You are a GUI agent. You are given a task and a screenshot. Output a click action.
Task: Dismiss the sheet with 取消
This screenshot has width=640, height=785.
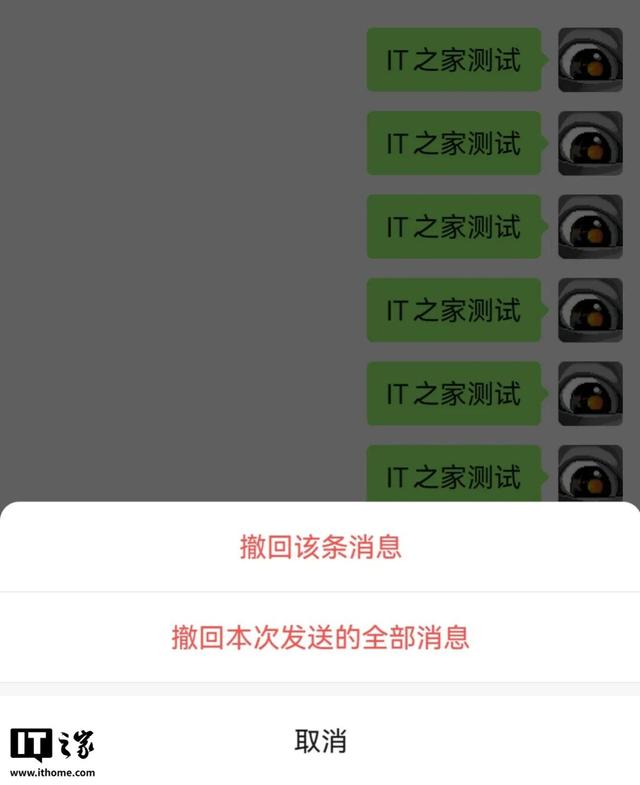(320, 741)
